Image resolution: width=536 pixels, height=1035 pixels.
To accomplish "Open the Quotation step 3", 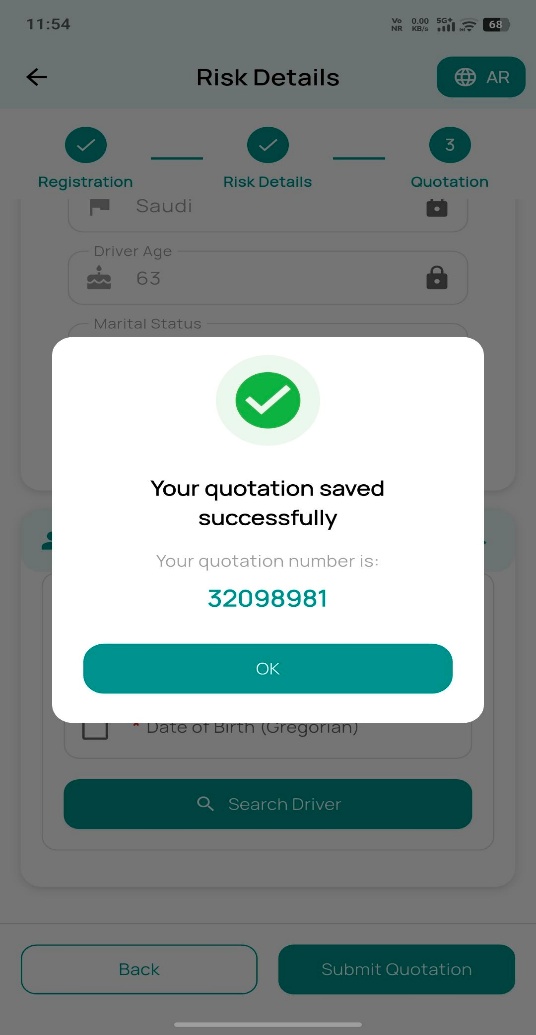I will point(450,158).
